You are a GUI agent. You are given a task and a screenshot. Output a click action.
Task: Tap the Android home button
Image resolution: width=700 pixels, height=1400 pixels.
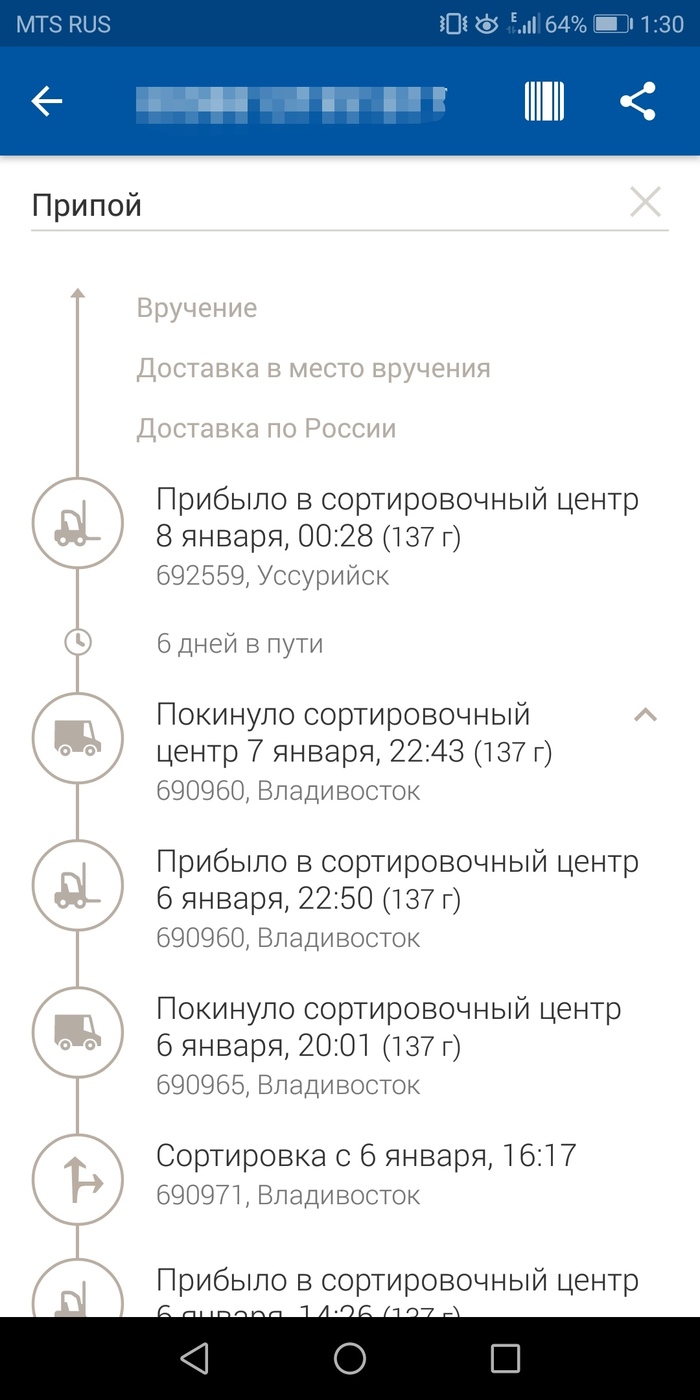click(350, 1357)
